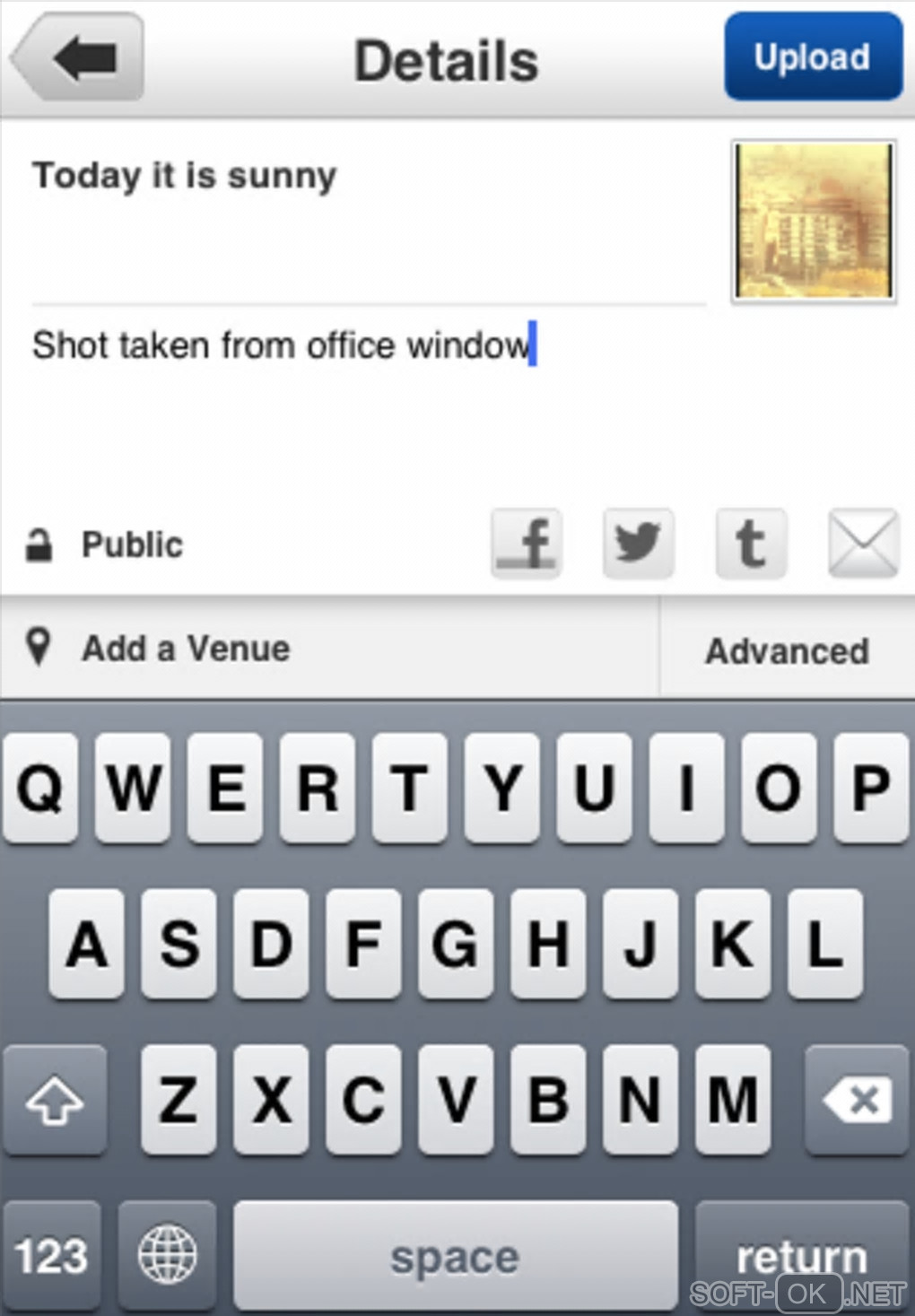Go back using the arrow button
This screenshot has height=1316, width=915.
79,58
